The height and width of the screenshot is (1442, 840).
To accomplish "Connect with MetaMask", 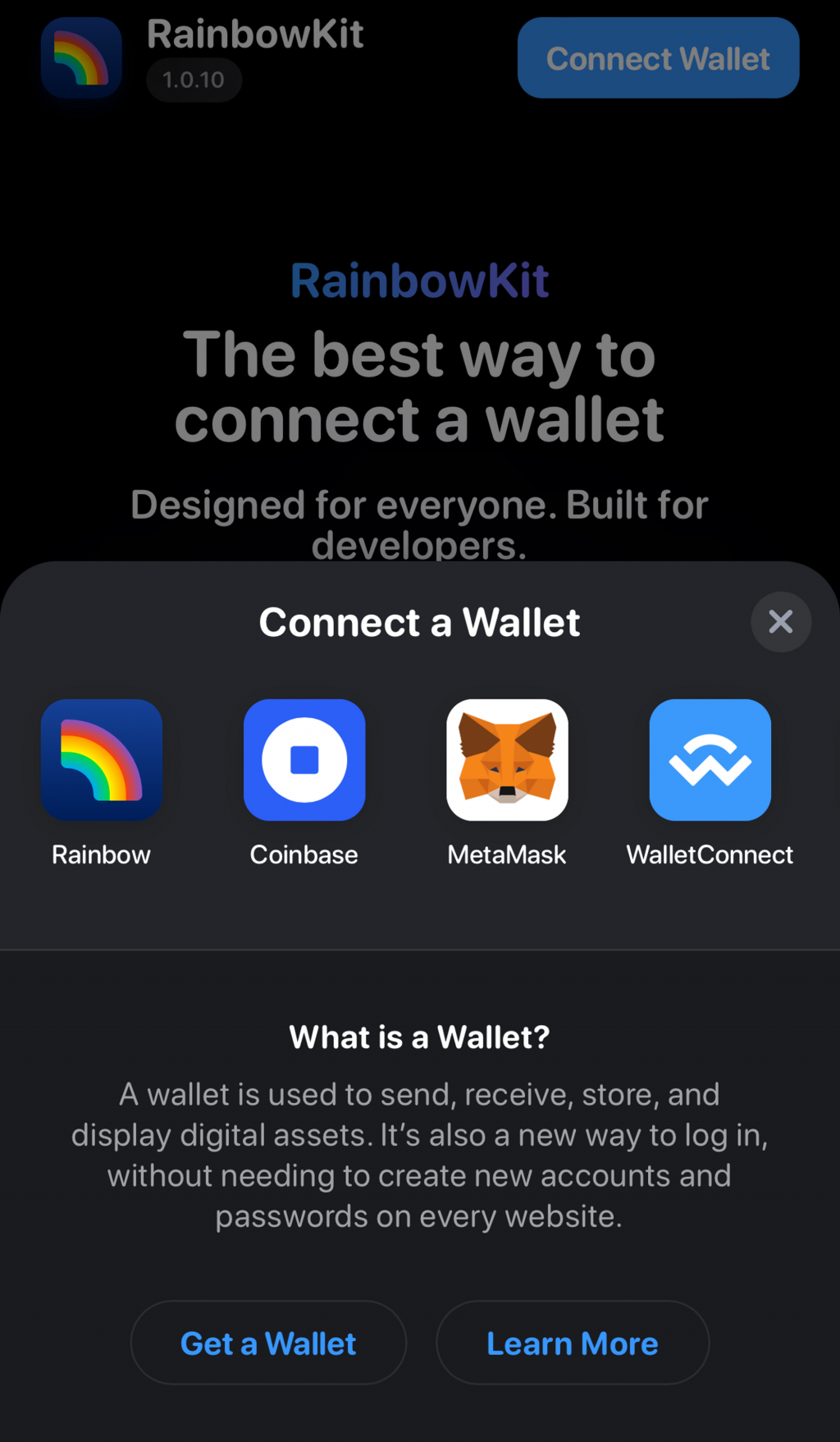I will (507, 760).
